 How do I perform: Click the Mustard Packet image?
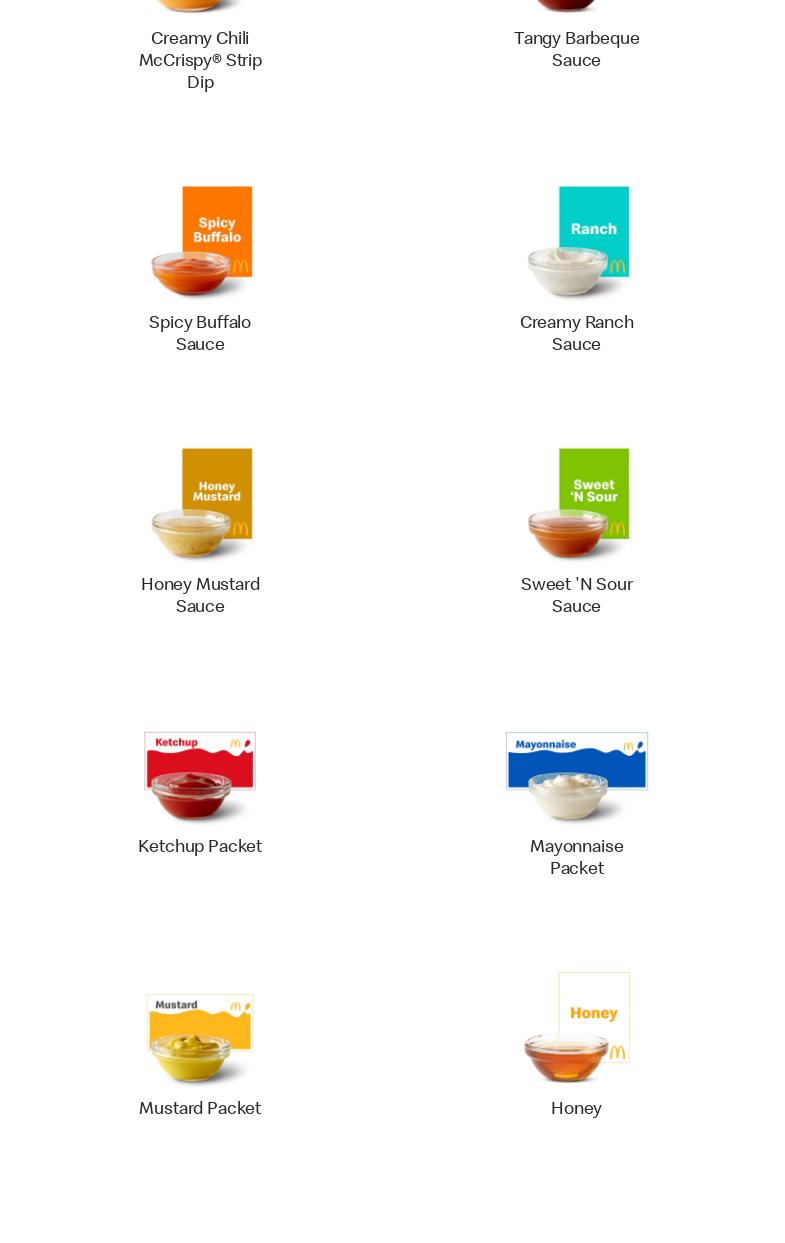pyautogui.click(x=200, y=1033)
